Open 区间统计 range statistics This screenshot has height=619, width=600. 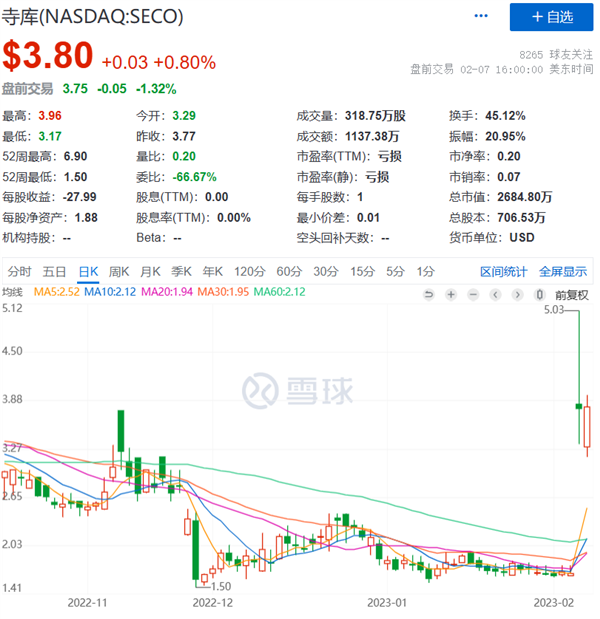coord(503,271)
